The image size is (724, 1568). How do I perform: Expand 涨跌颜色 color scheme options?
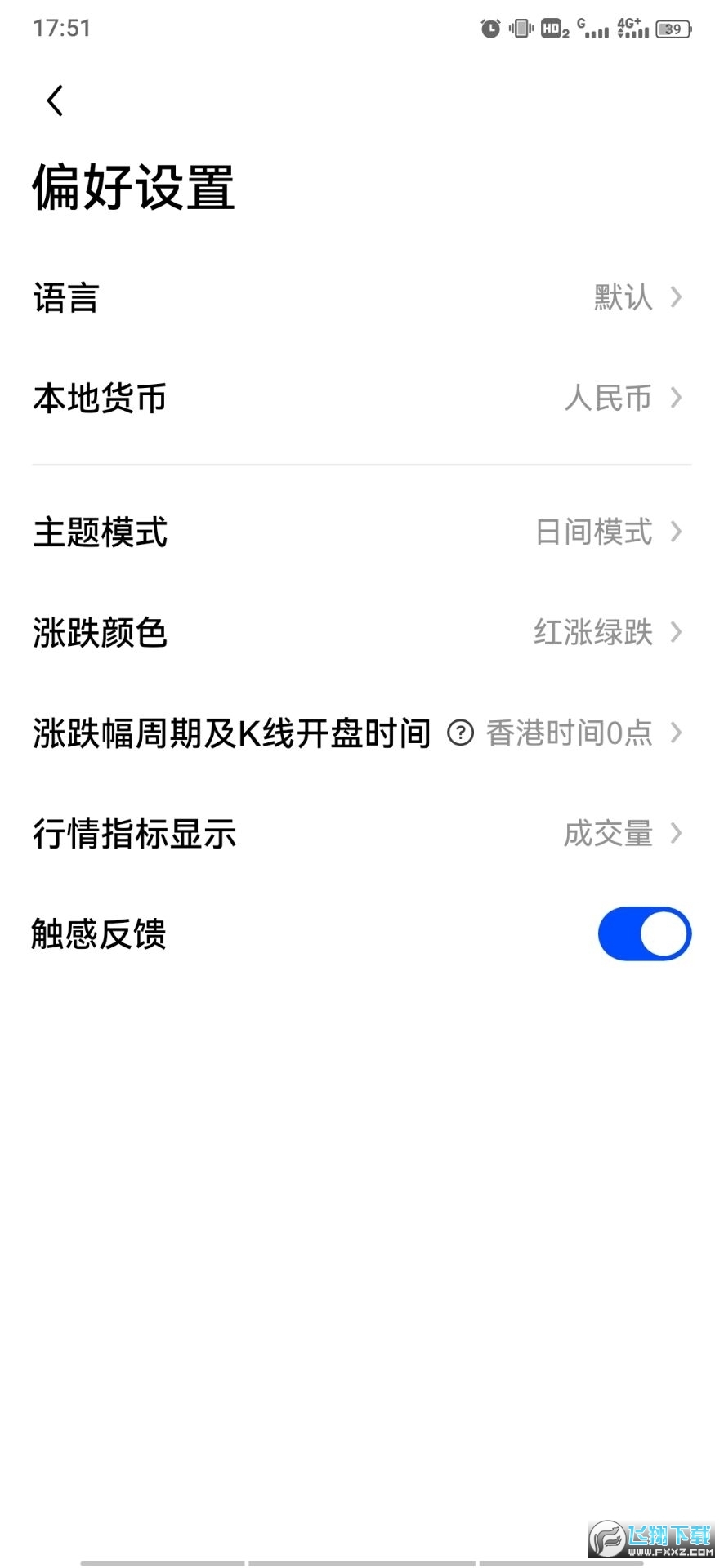[x=678, y=633]
